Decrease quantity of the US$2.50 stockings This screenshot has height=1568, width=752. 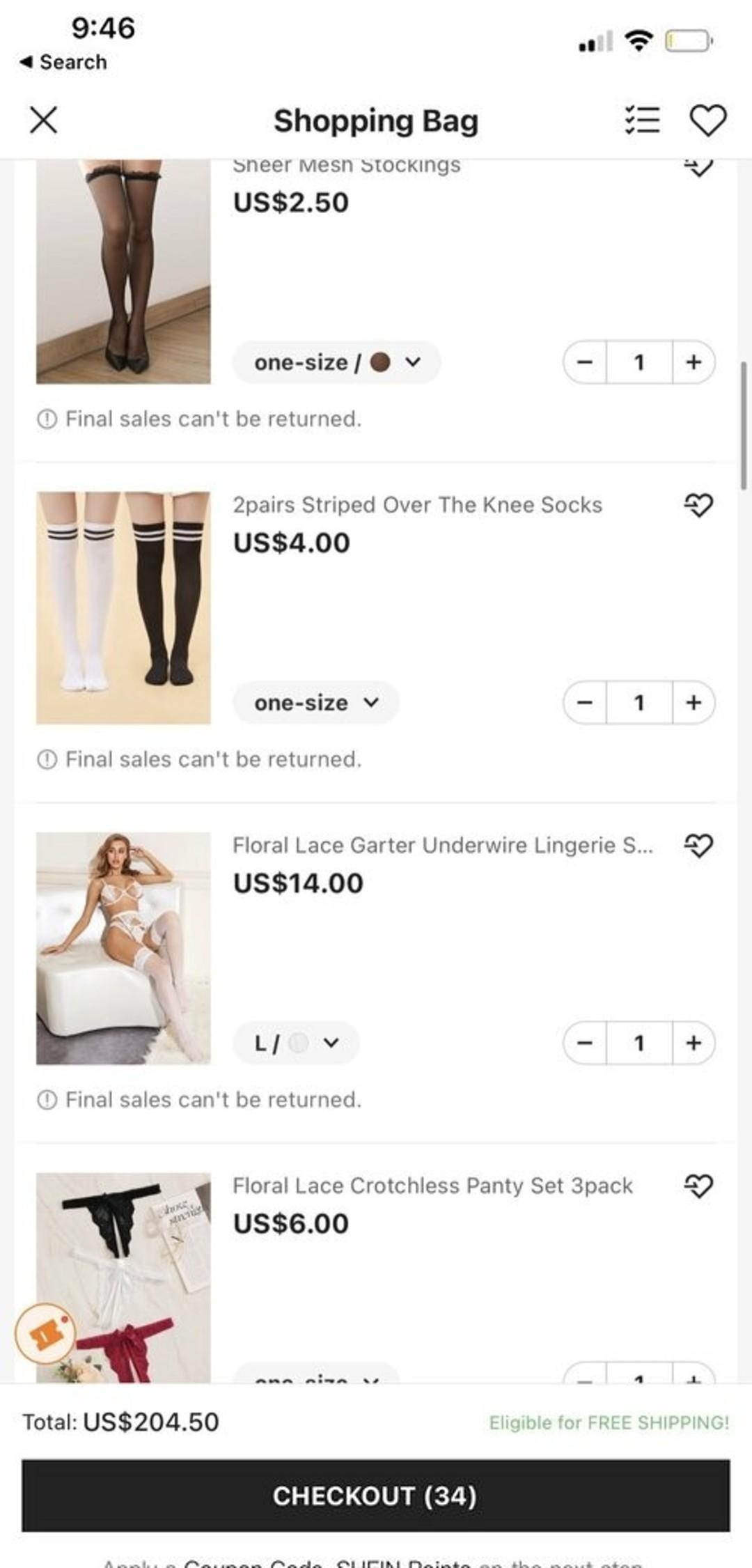(x=585, y=362)
